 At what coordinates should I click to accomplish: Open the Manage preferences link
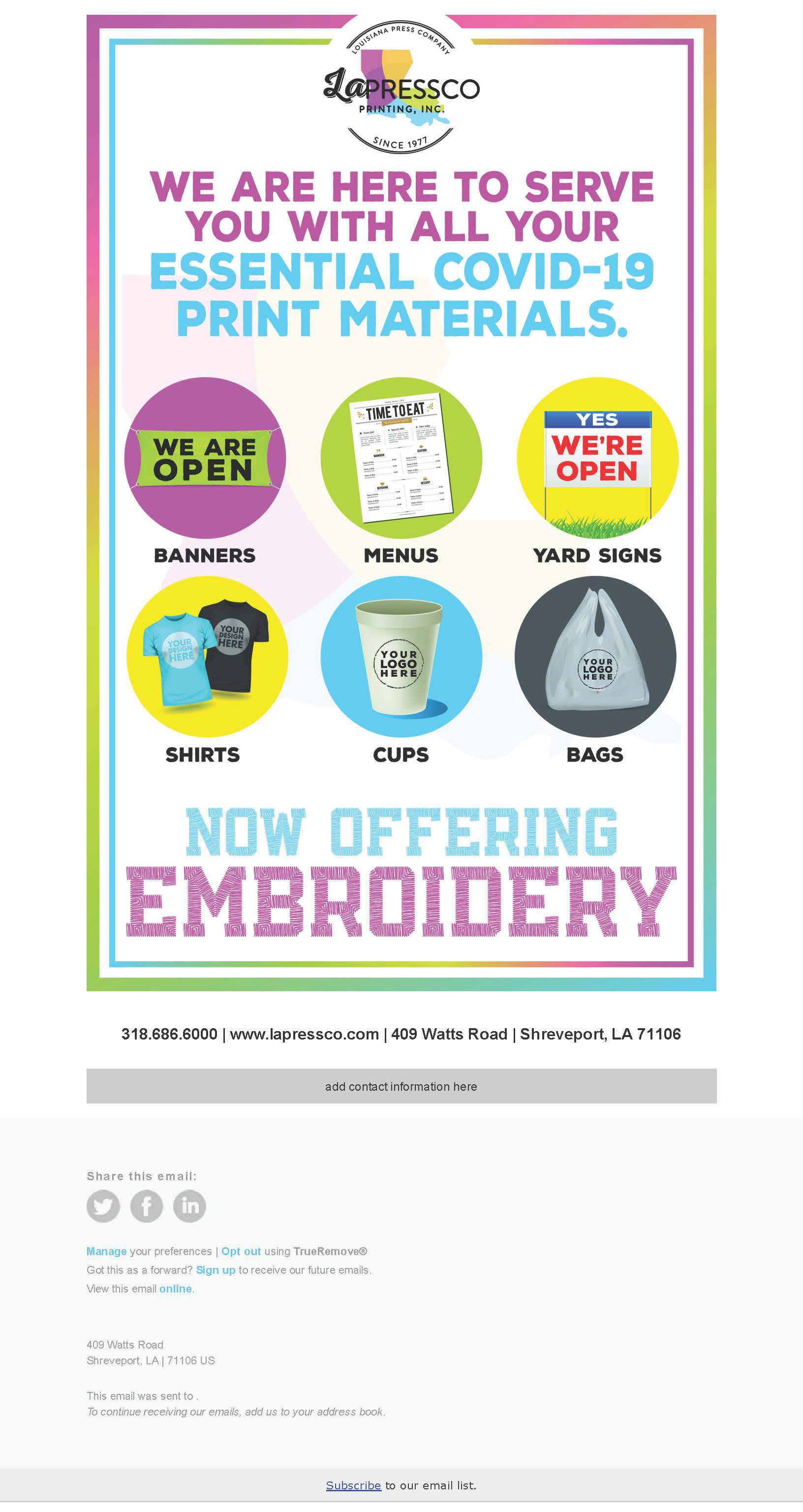pos(106,1252)
